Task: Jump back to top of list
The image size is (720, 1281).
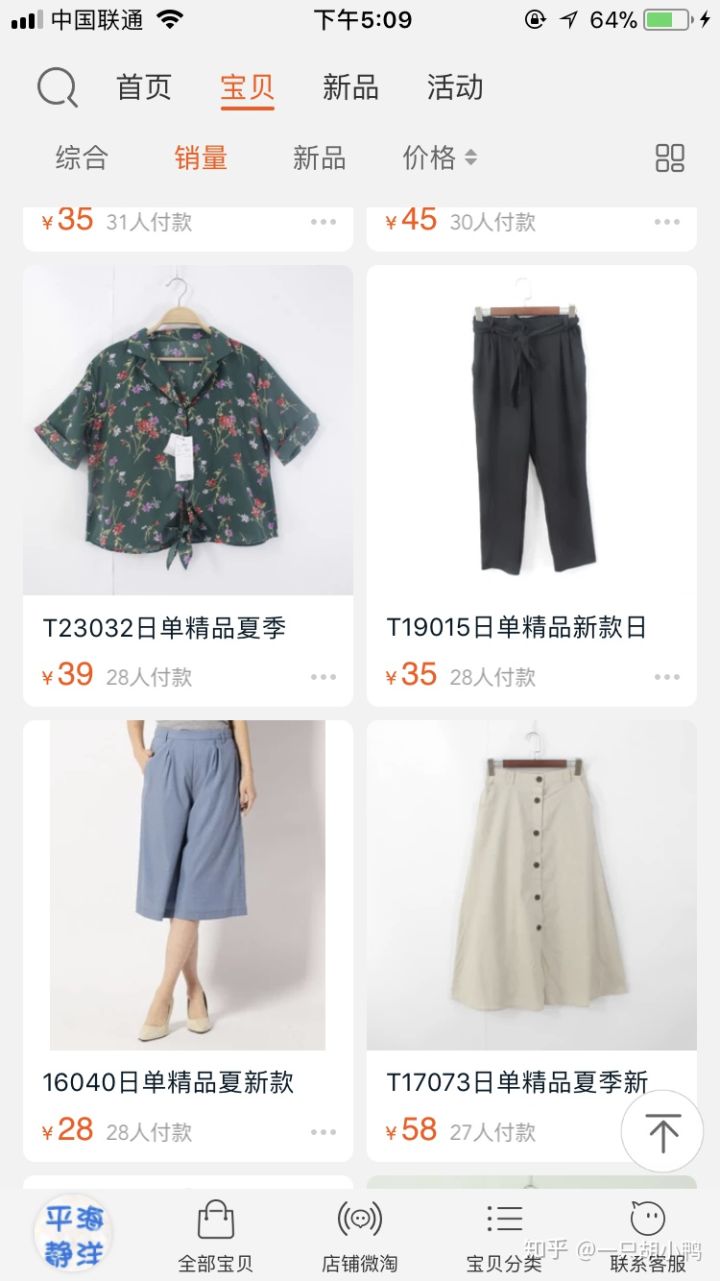Action: pos(662,1132)
